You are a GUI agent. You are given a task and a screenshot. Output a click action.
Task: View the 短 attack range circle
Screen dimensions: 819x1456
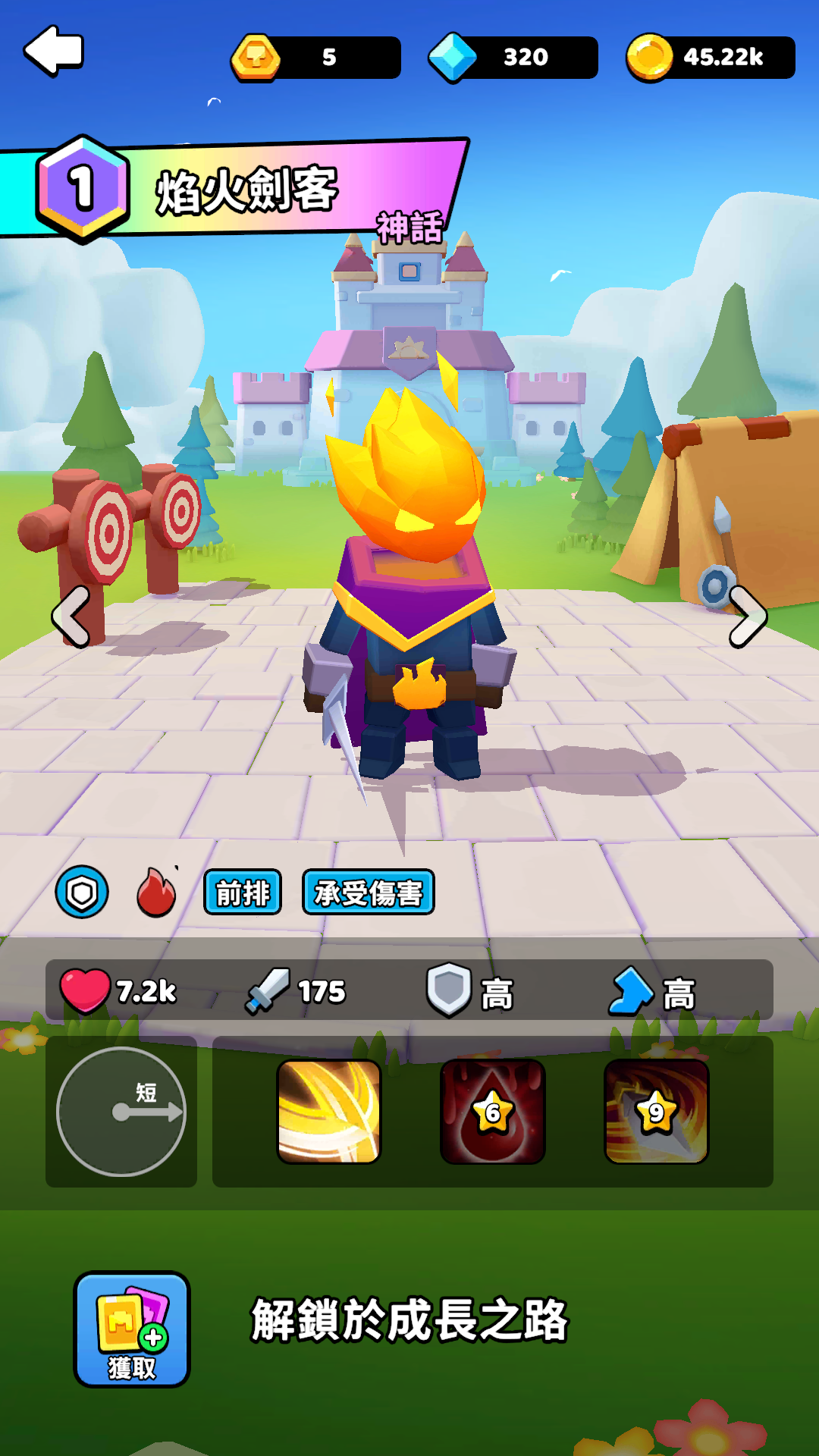(121, 1112)
